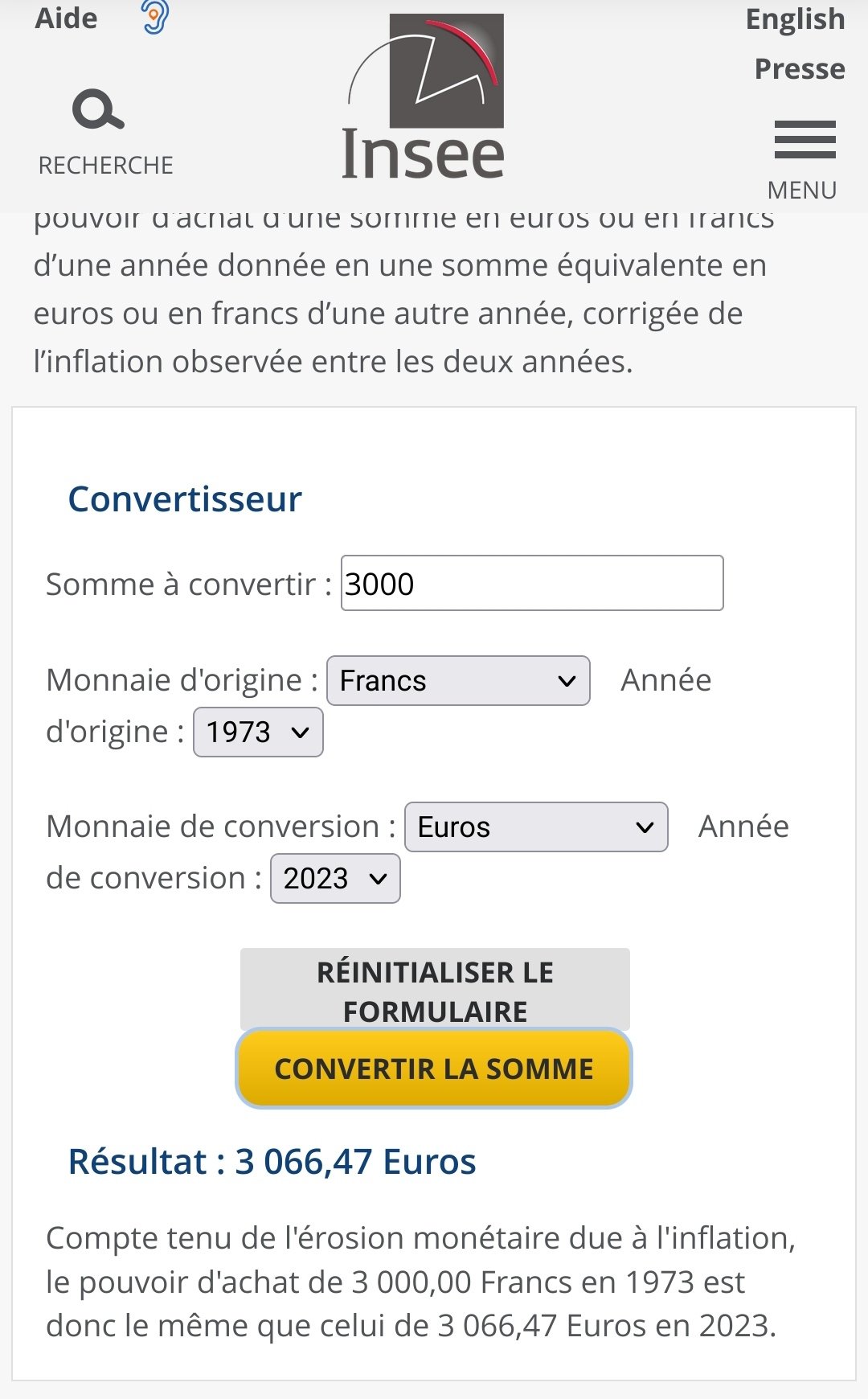
Task: Focus the Somme à convertir field
Action: click(532, 583)
